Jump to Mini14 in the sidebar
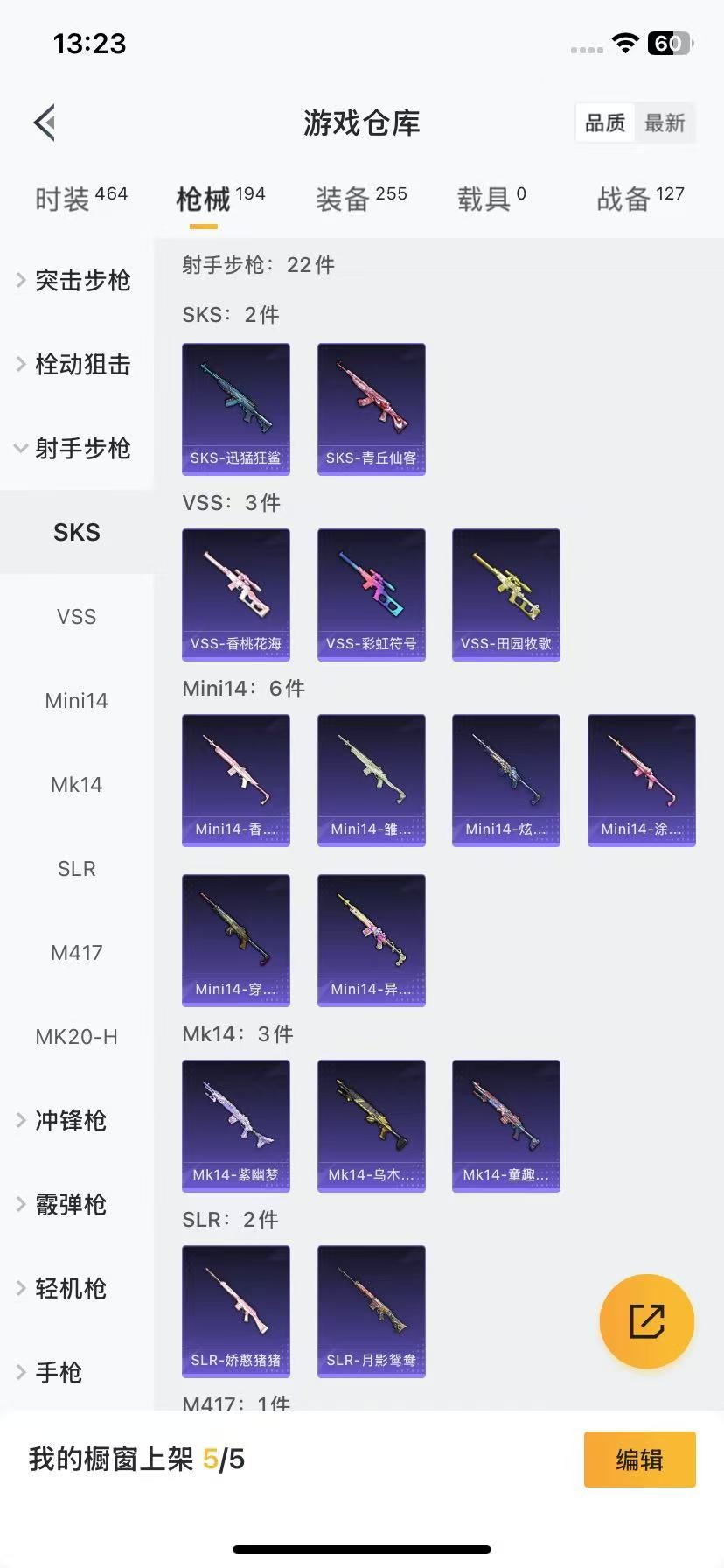 click(x=77, y=700)
